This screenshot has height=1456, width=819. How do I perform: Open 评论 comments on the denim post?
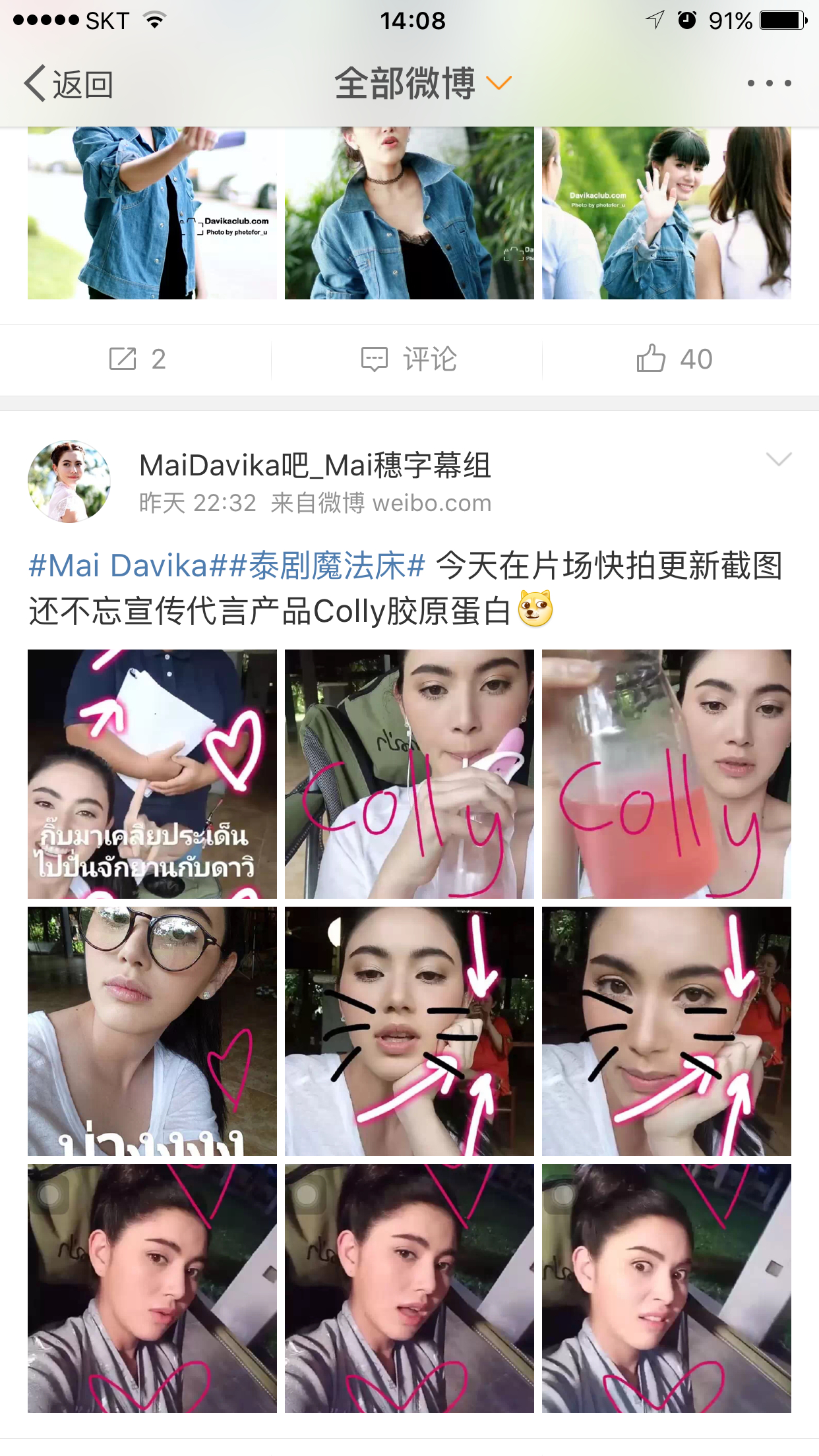pos(409,359)
